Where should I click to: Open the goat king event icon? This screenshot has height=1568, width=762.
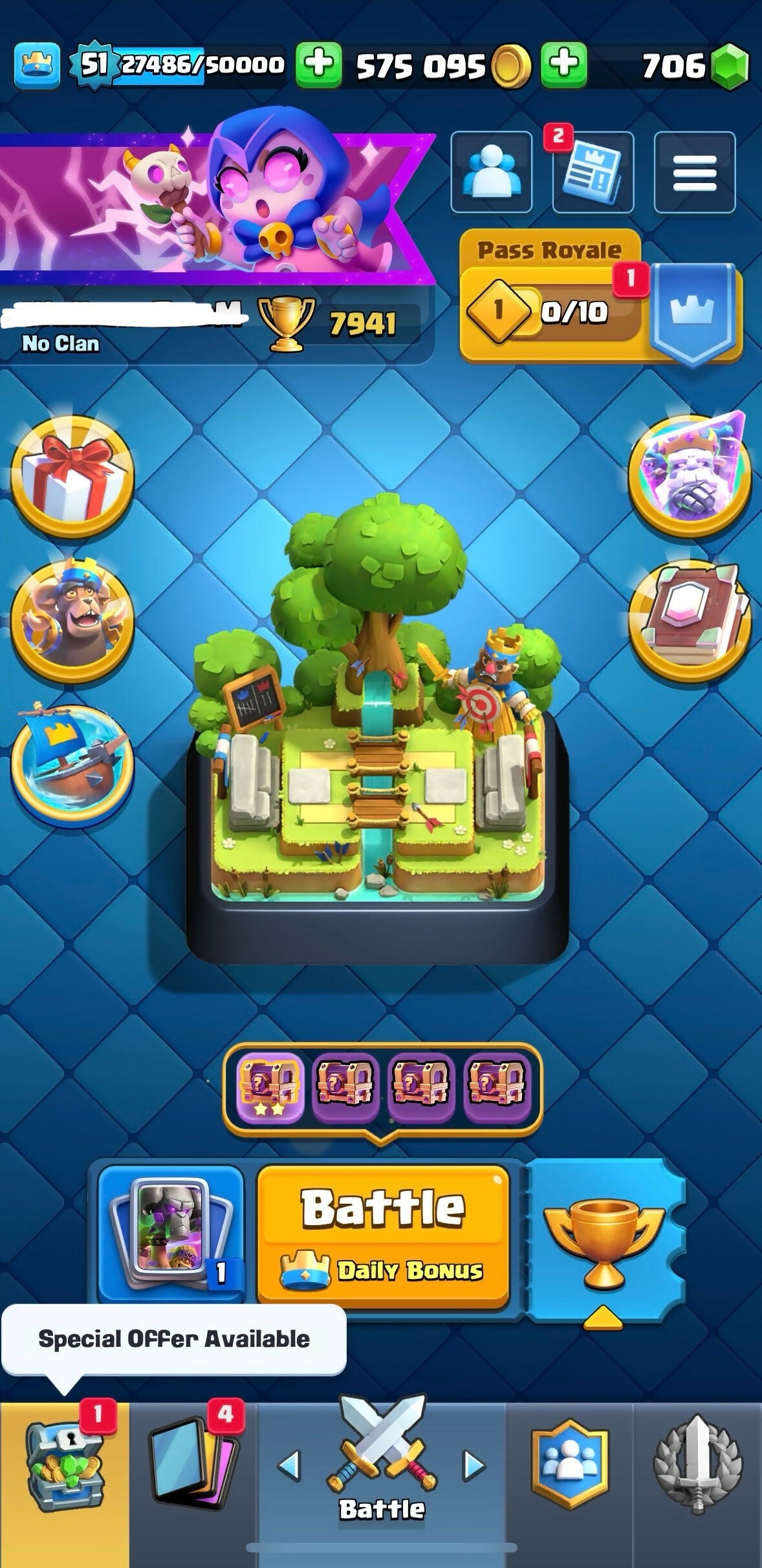point(71,621)
